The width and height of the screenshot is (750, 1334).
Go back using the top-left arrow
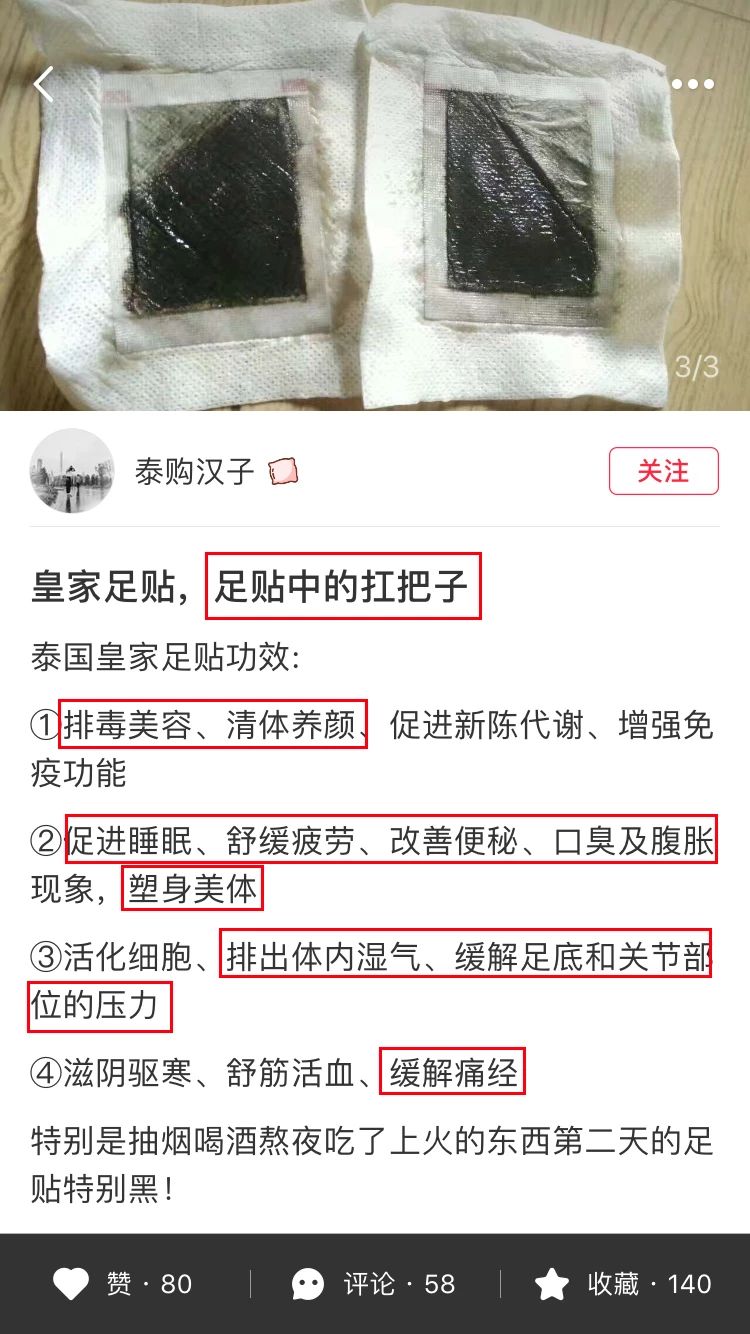pos(43,85)
